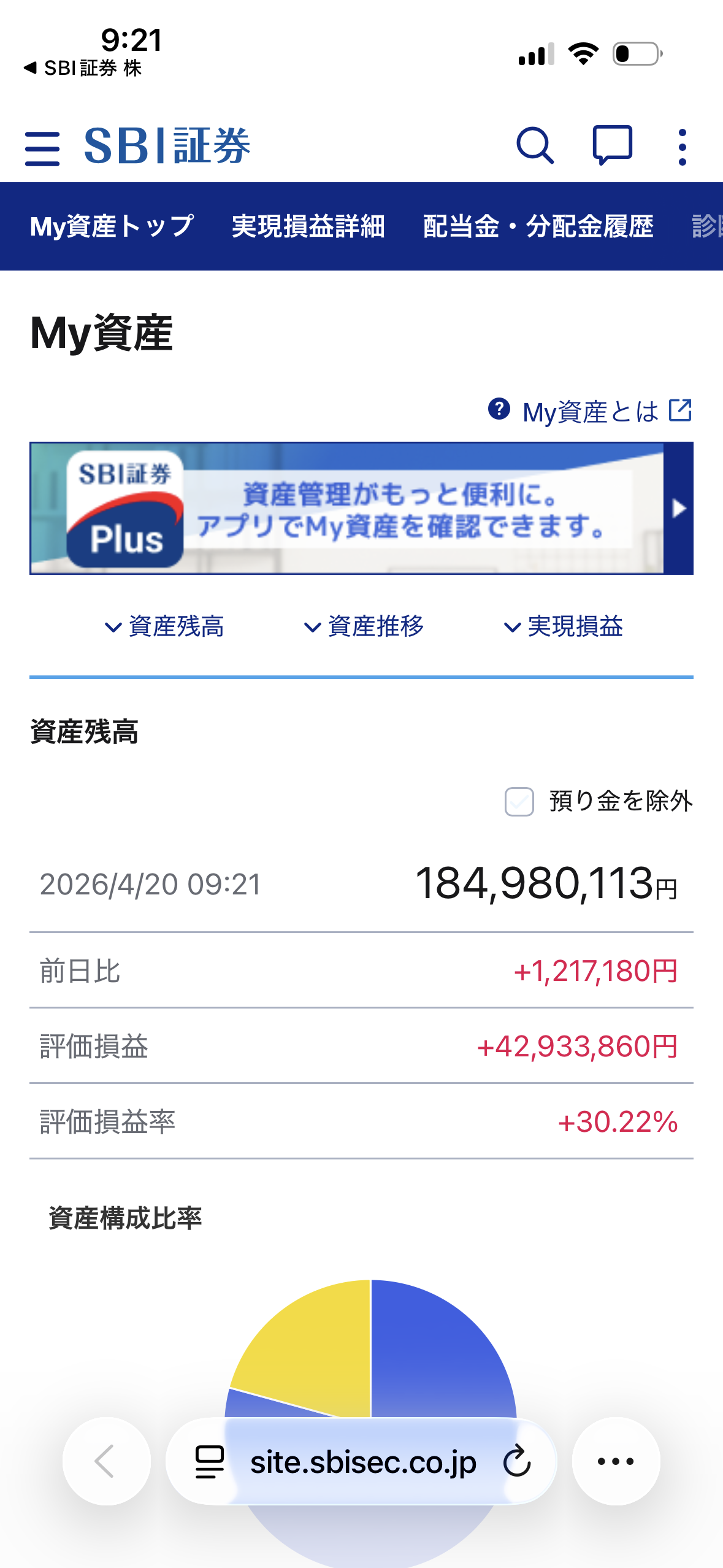Return to SBI証券 株 app
Image resolution: width=723 pixels, height=1568 pixels.
[83, 68]
